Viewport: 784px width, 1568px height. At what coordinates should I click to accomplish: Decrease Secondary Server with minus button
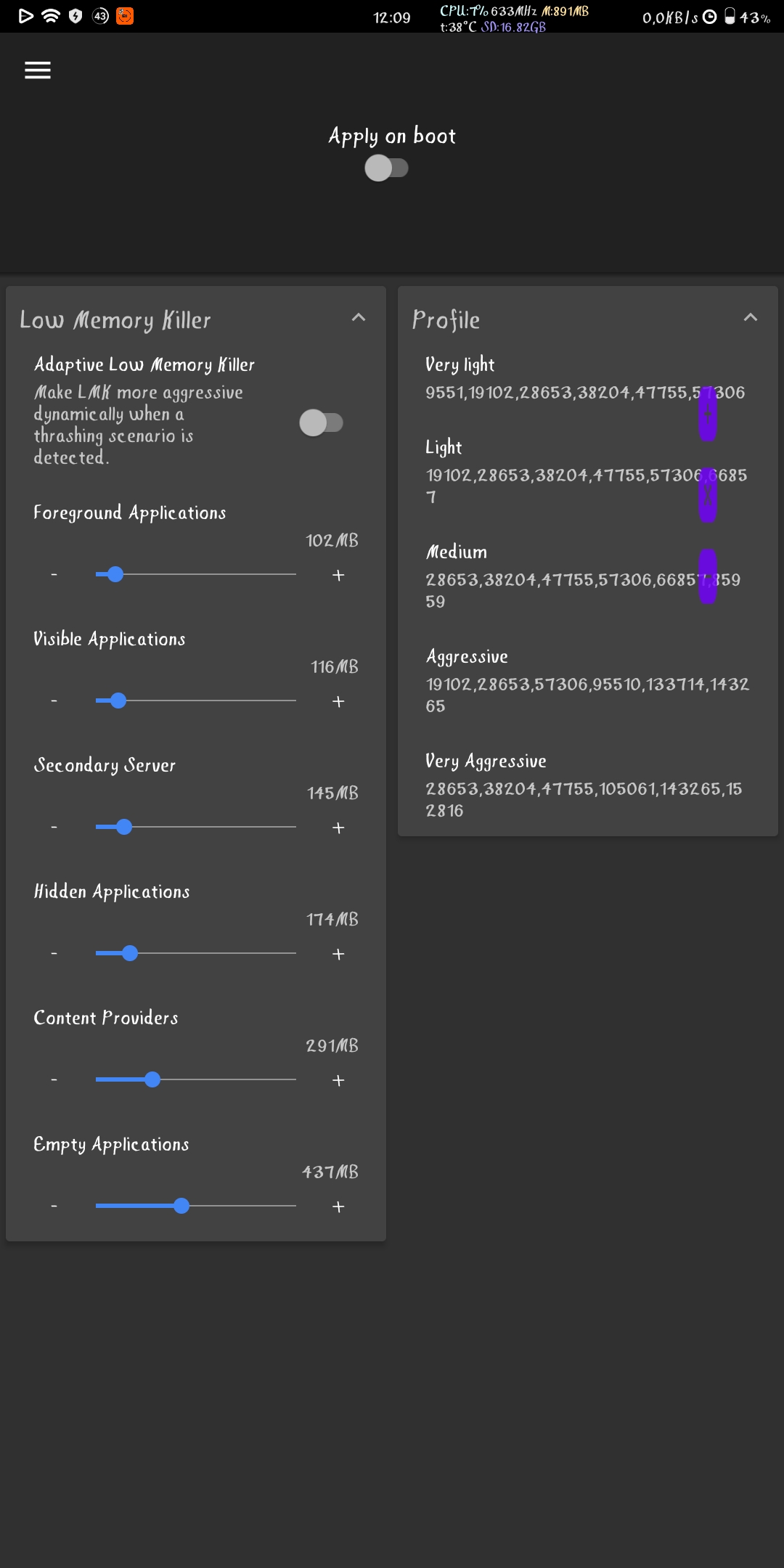pos(54,828)
